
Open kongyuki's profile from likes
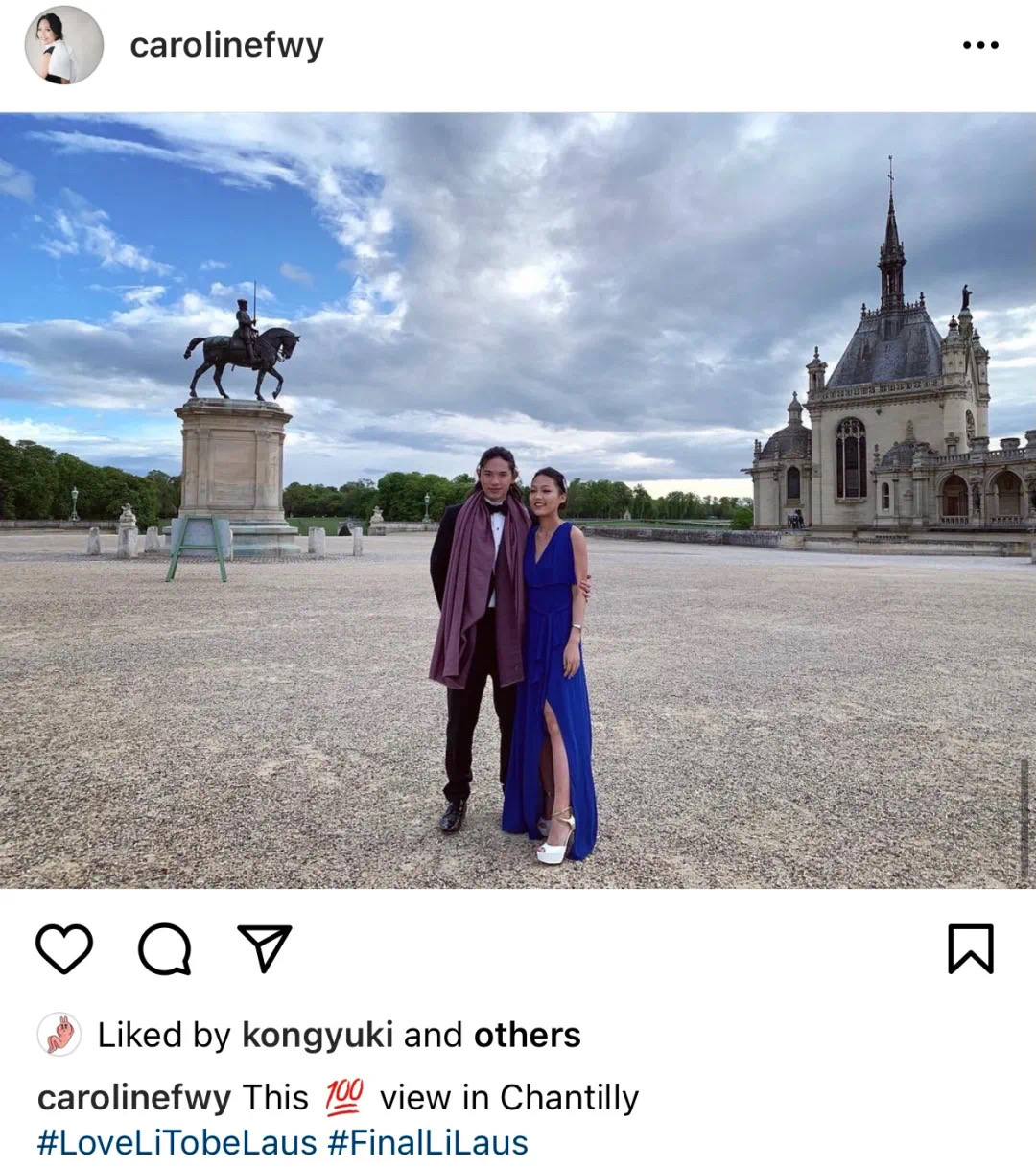coord(317,1035)
